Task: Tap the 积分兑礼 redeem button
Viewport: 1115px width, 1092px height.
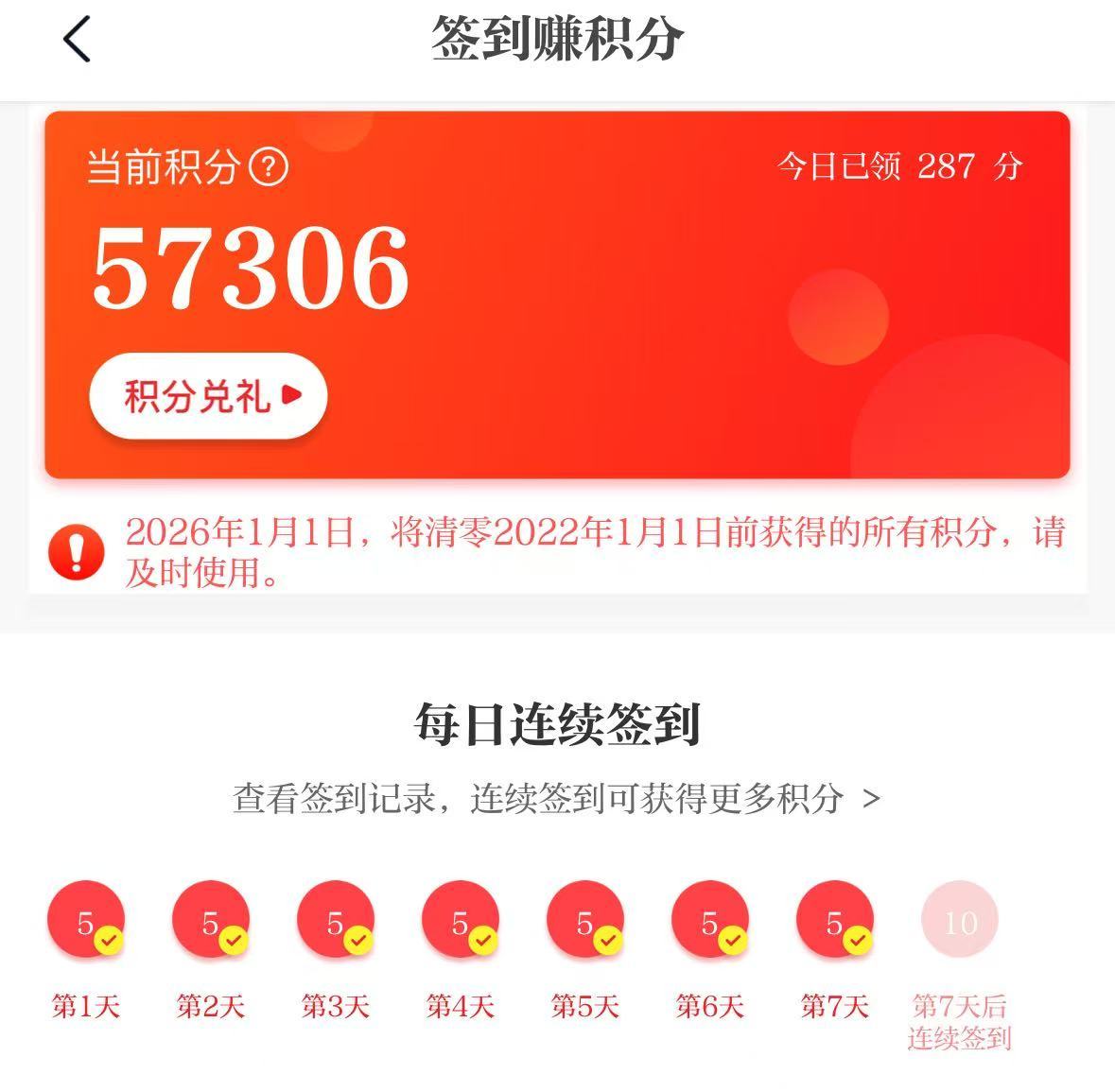Action: [x=208, y=396]
